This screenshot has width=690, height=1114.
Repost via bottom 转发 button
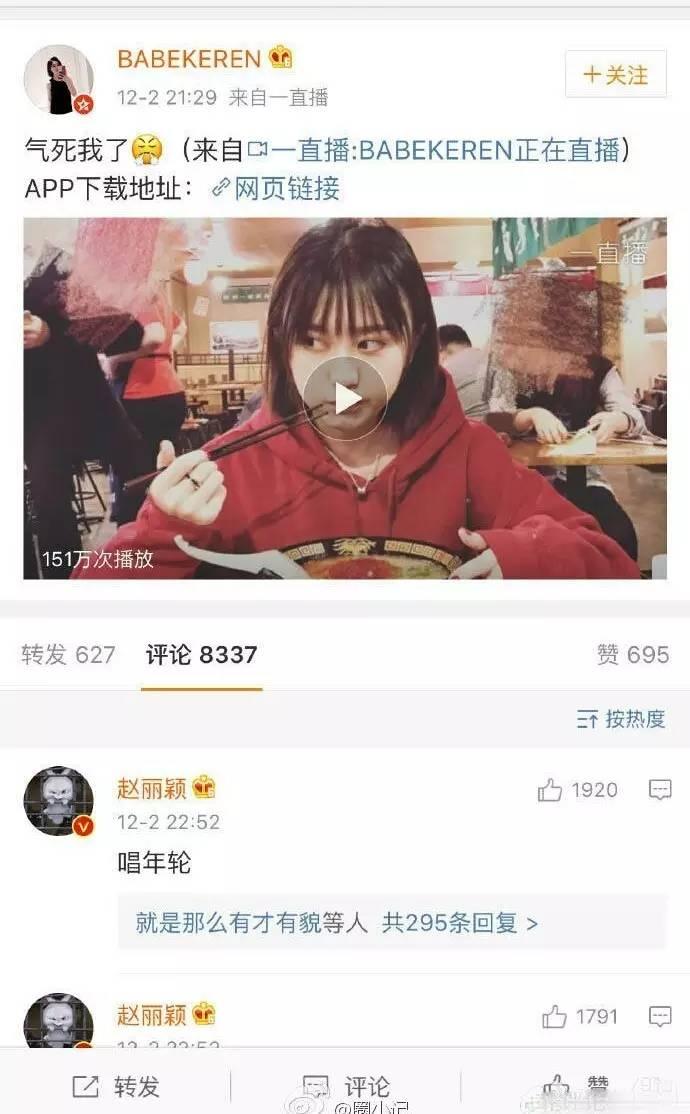115,1086
